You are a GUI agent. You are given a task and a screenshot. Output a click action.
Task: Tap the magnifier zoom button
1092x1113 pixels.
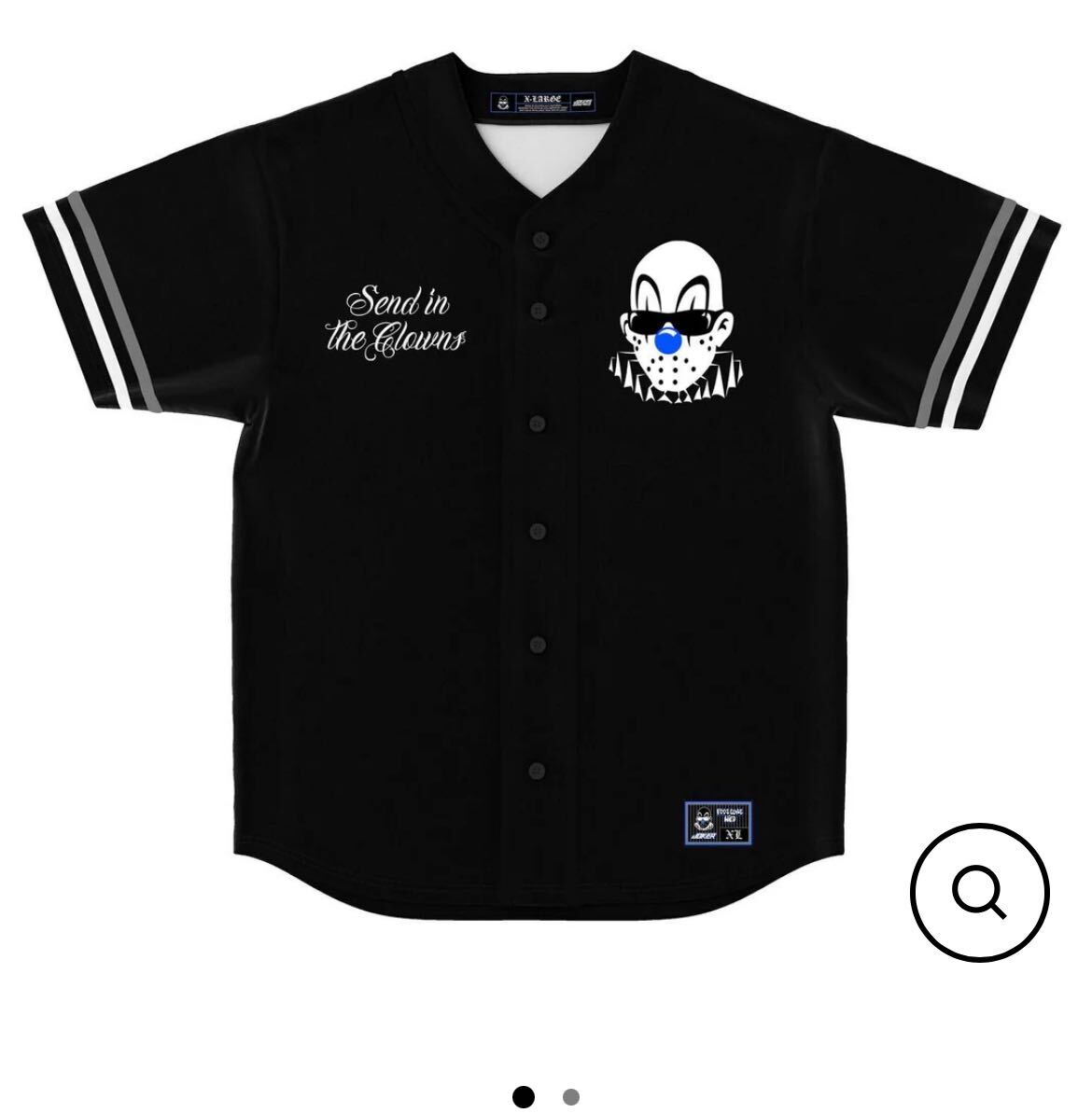[x=979, y=893]
